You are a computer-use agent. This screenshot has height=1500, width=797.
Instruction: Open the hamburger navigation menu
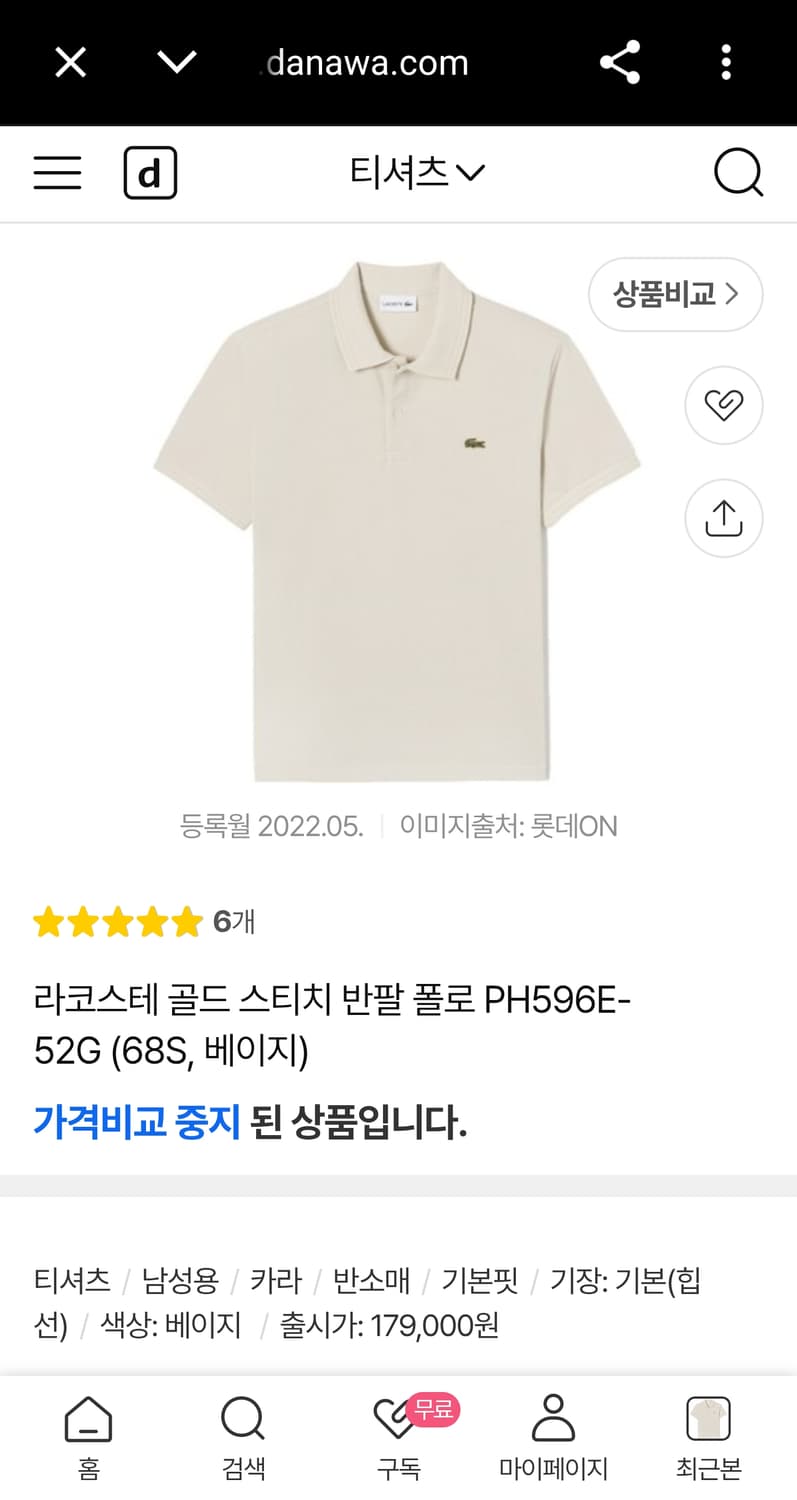tap(57, 172)
